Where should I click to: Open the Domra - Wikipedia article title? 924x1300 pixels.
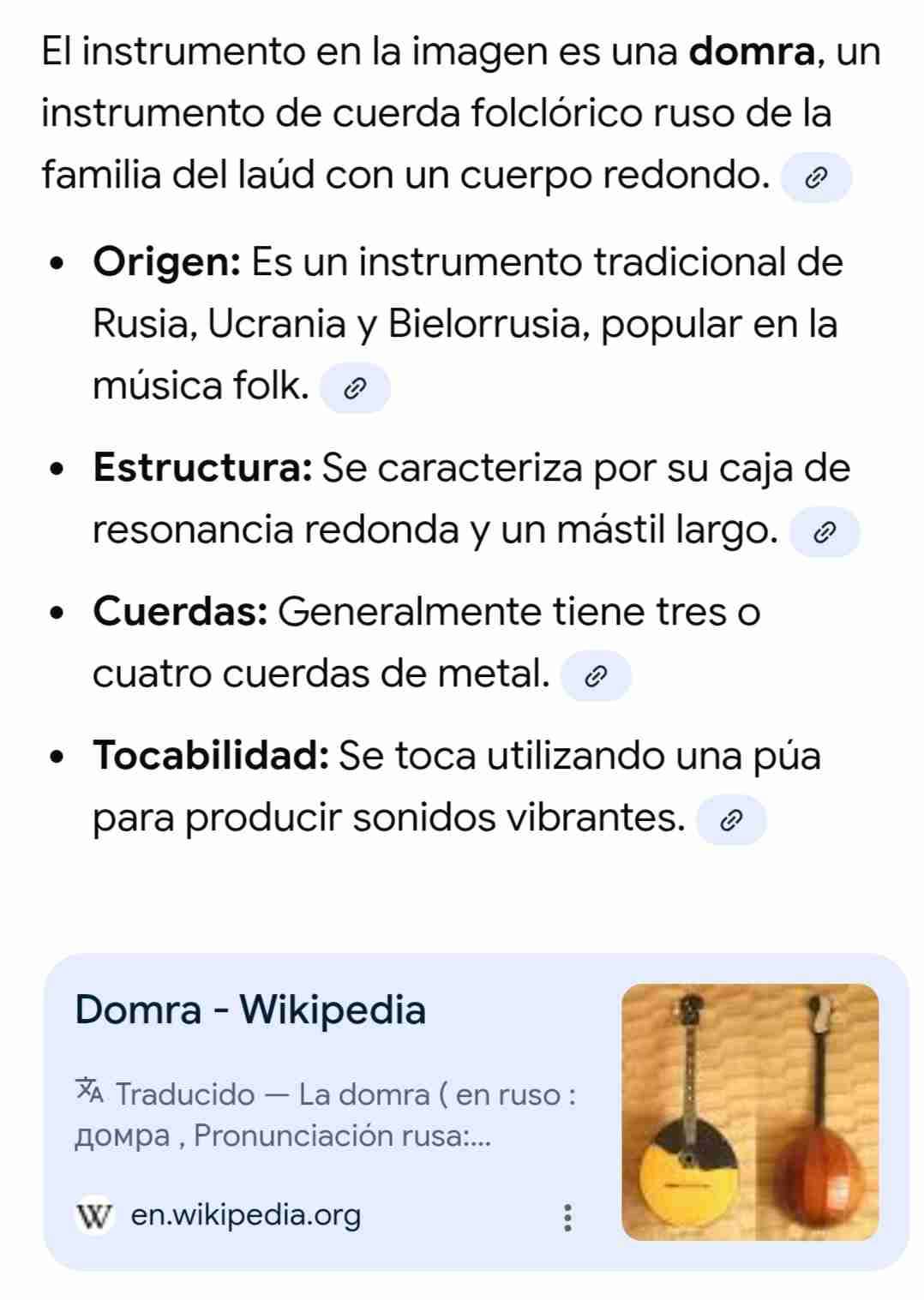coord(249,1010)
